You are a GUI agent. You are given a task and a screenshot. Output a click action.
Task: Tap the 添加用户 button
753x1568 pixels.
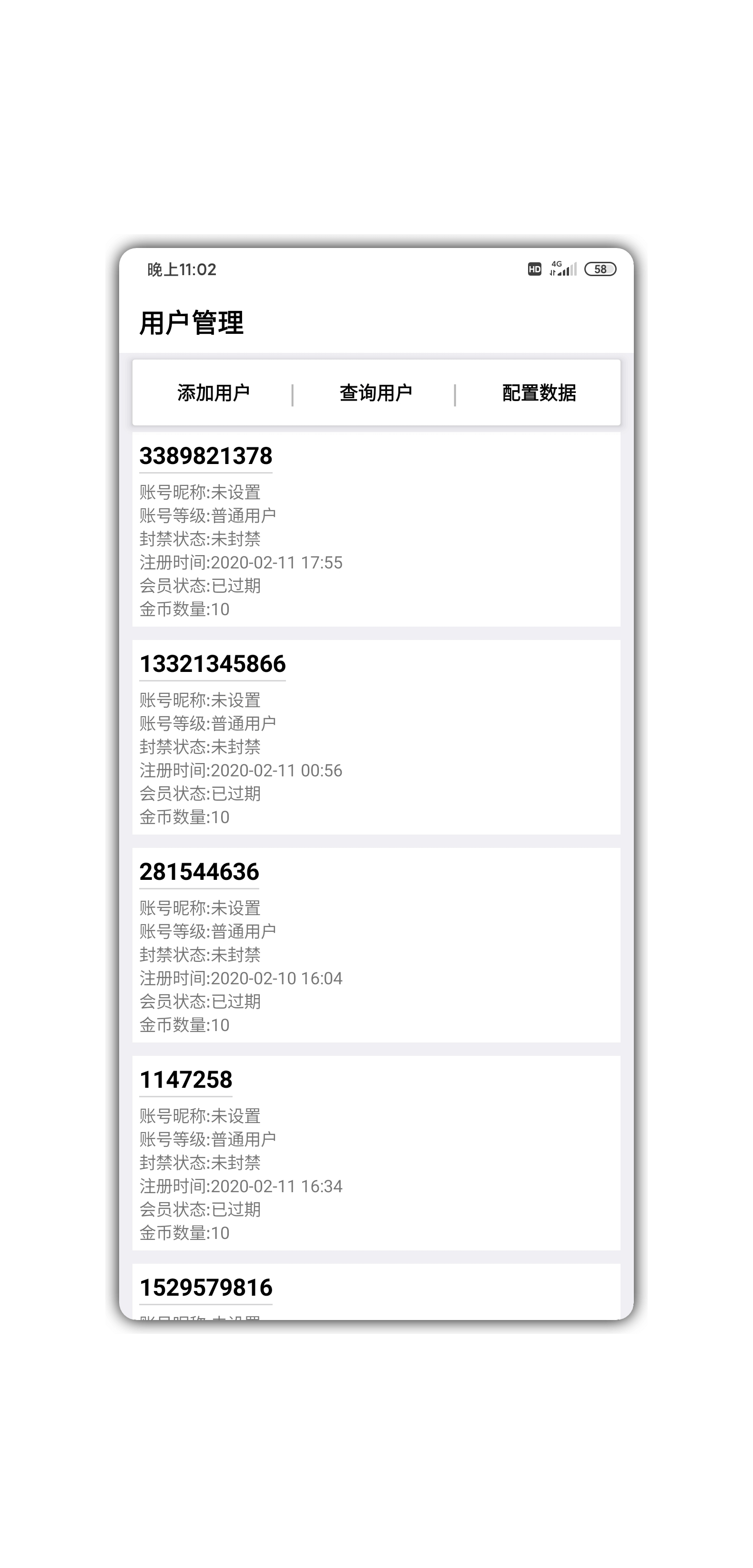[x=213, y=393]
